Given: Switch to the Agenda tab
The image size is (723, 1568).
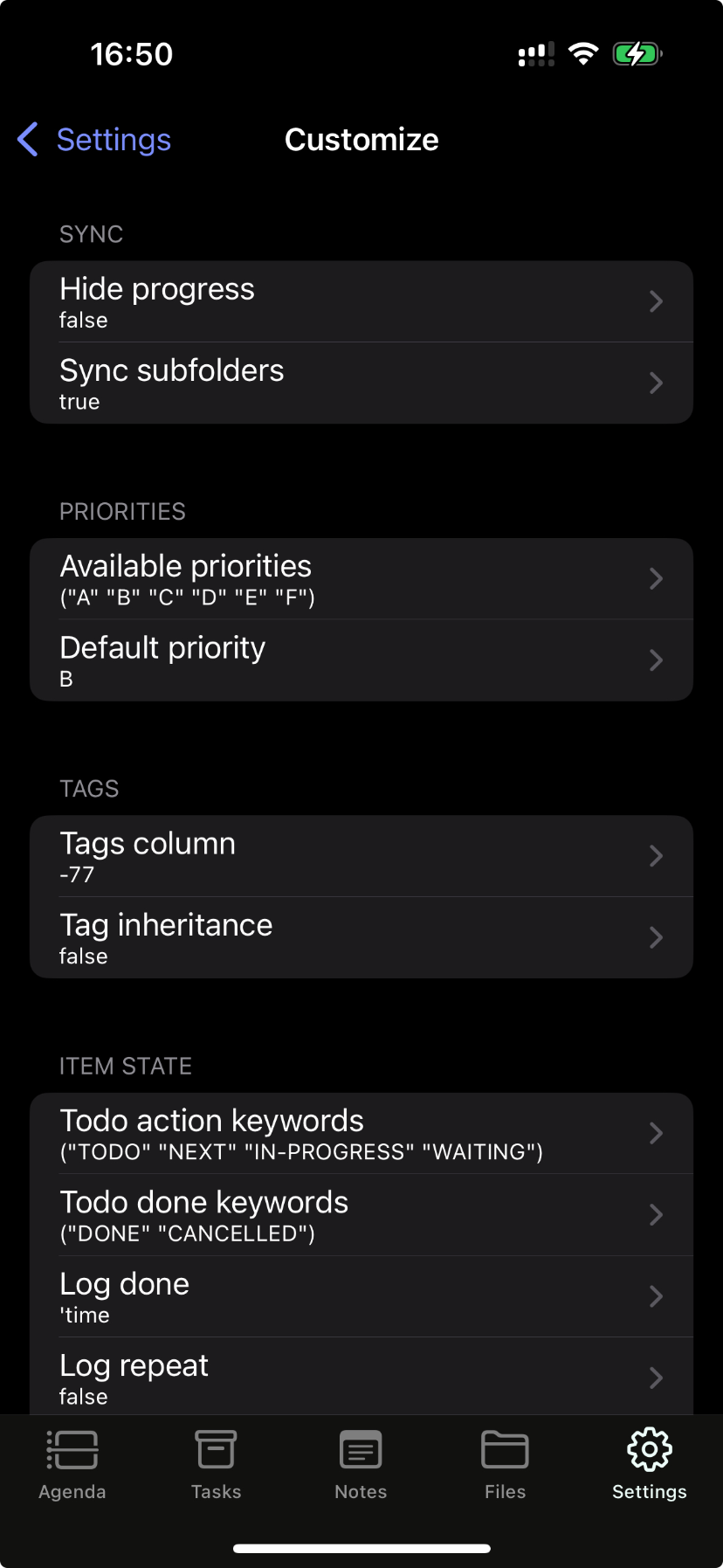Looking at the screenshot, I should click(x=72, y=1465).
